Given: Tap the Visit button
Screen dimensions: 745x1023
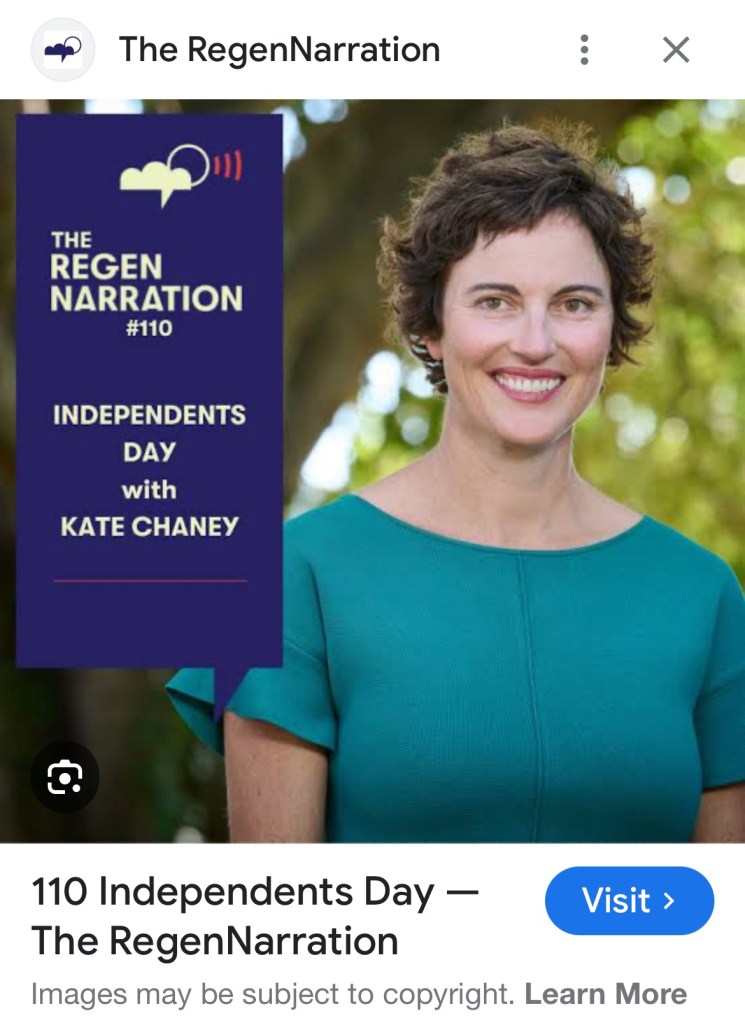Looking at the screenshot, I should click(629, 900).
